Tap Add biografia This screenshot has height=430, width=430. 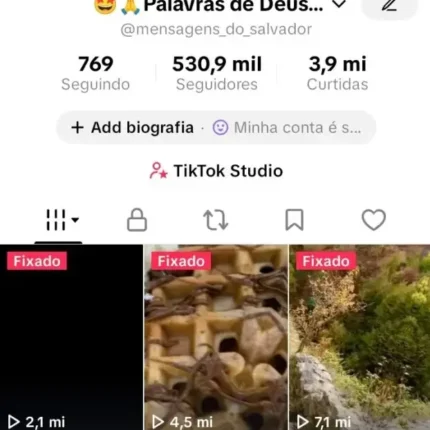pos(132,128)
